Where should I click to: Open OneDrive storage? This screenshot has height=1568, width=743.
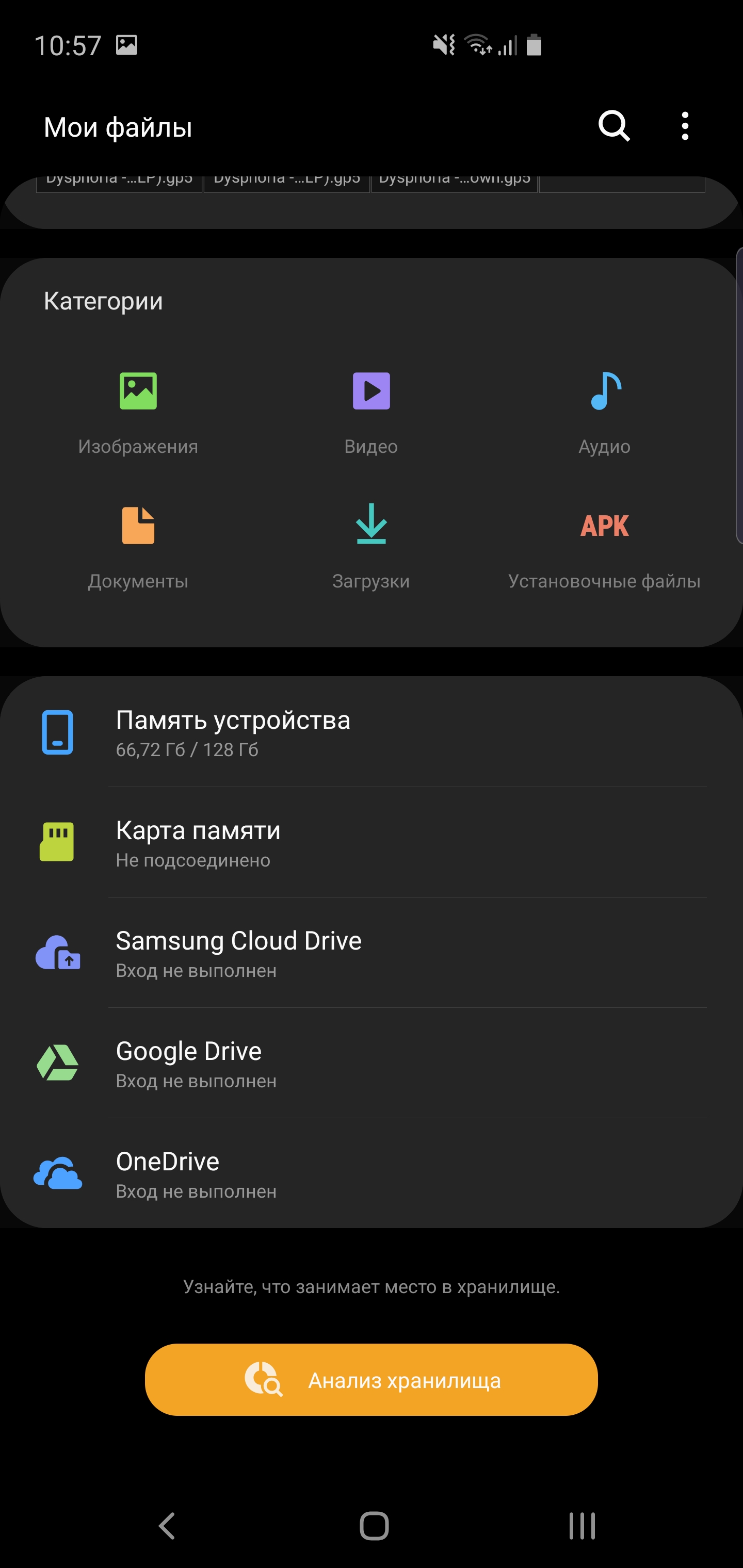click(372, 1174)
